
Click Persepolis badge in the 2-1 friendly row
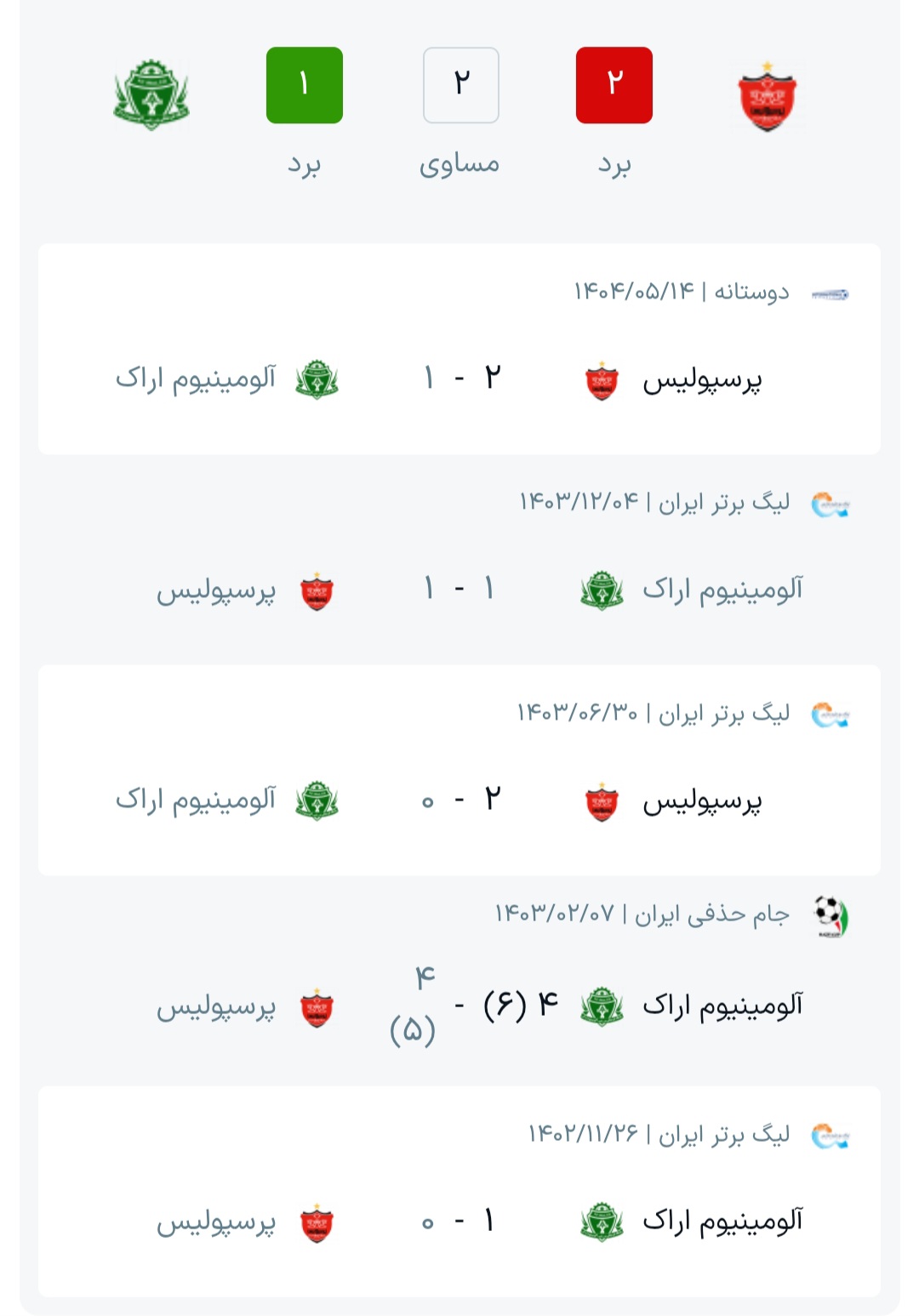tap(602, 380)
